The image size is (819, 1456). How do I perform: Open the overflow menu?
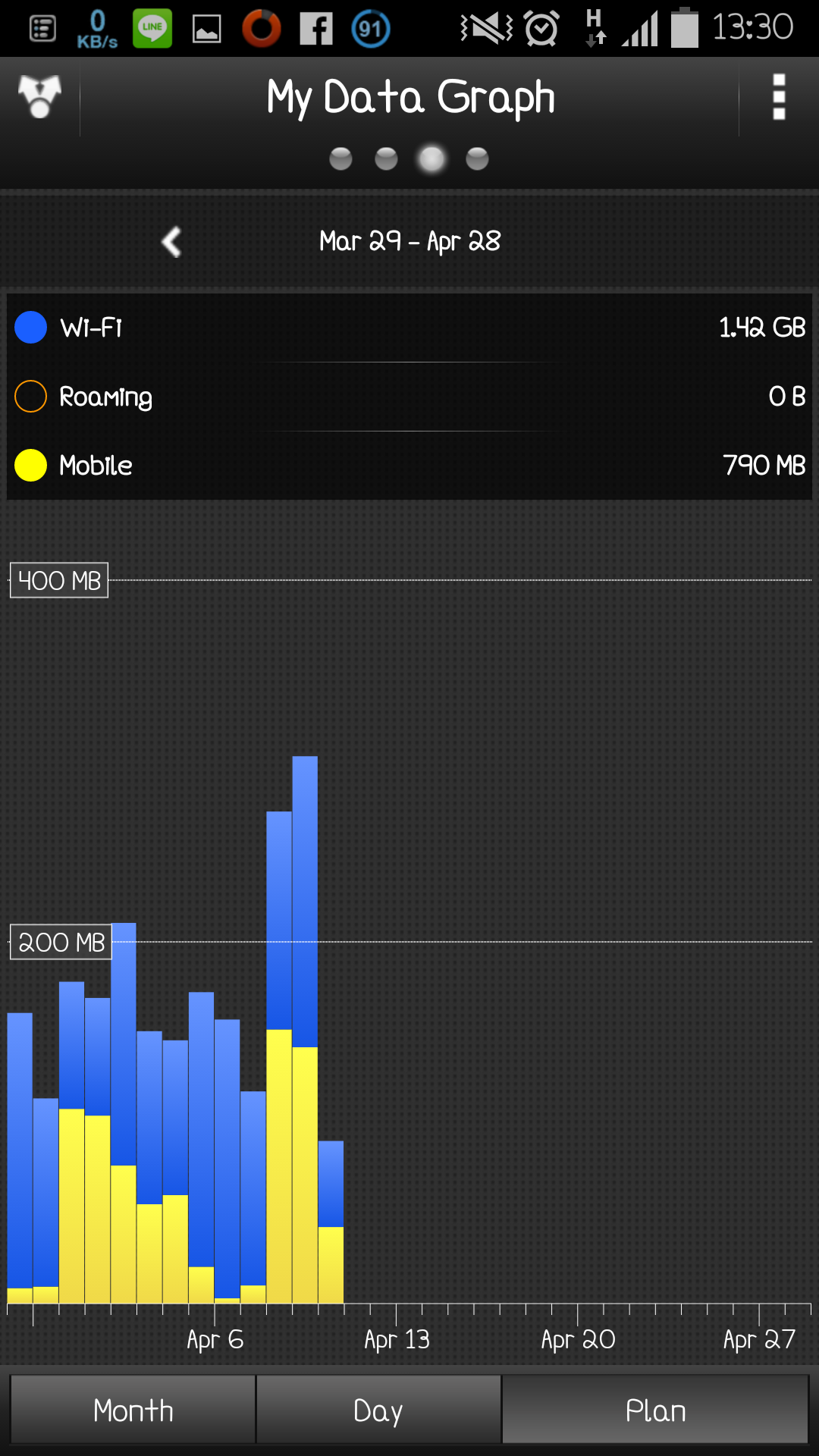point(779,97)
